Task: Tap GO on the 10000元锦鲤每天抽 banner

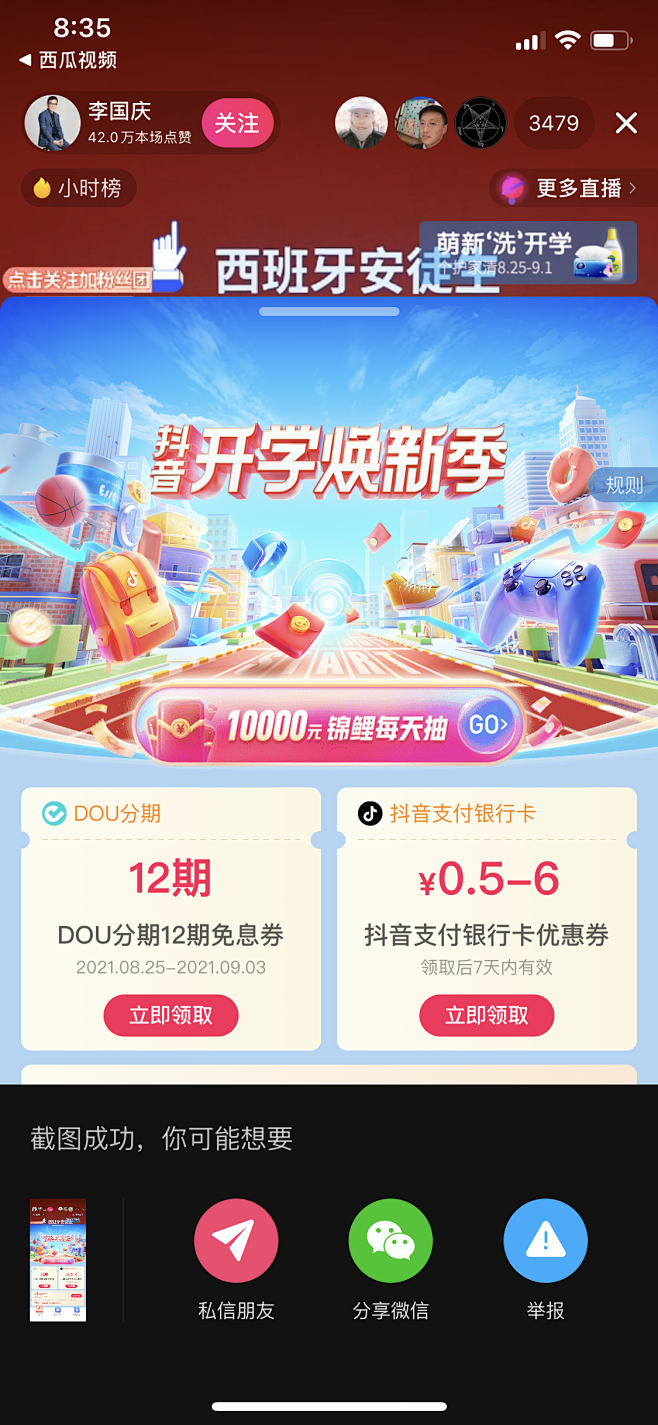Action: pos(489,725)
